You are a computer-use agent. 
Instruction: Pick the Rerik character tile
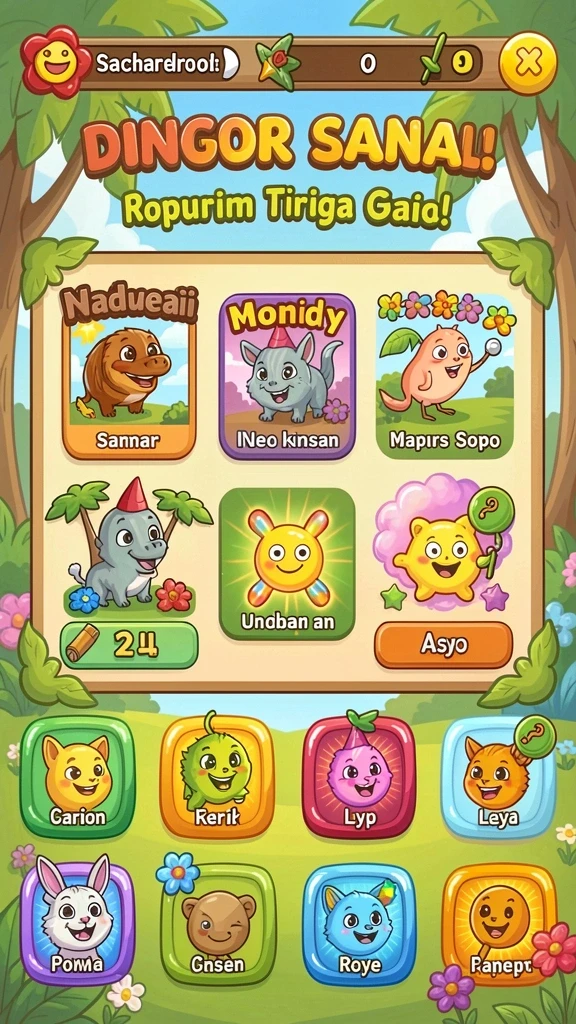(x=217, y=776)
